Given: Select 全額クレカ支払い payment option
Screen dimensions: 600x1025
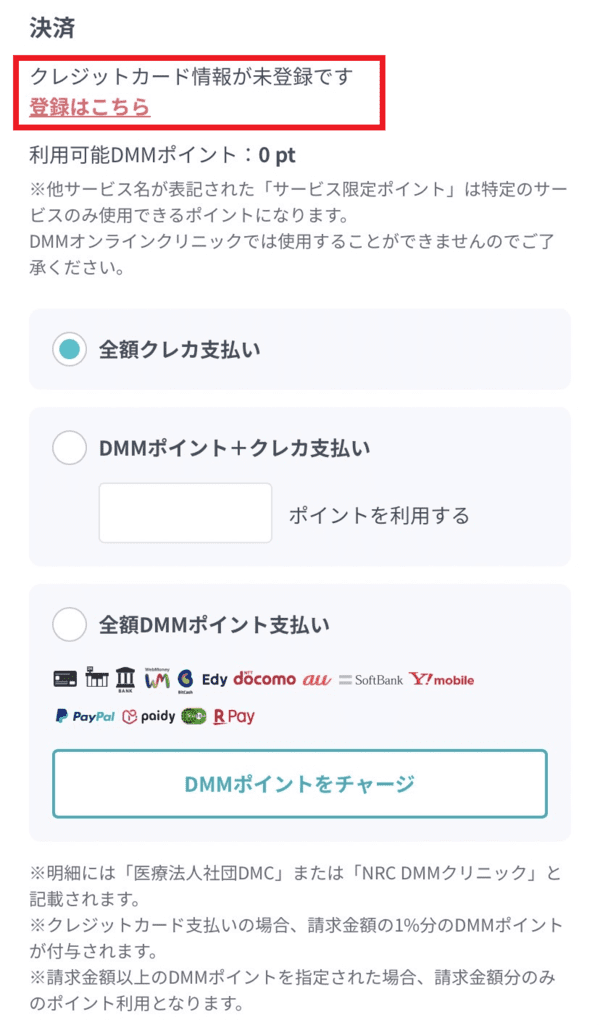Looking at the screenshot, I should pyautogui.click(x=69, y=349).
